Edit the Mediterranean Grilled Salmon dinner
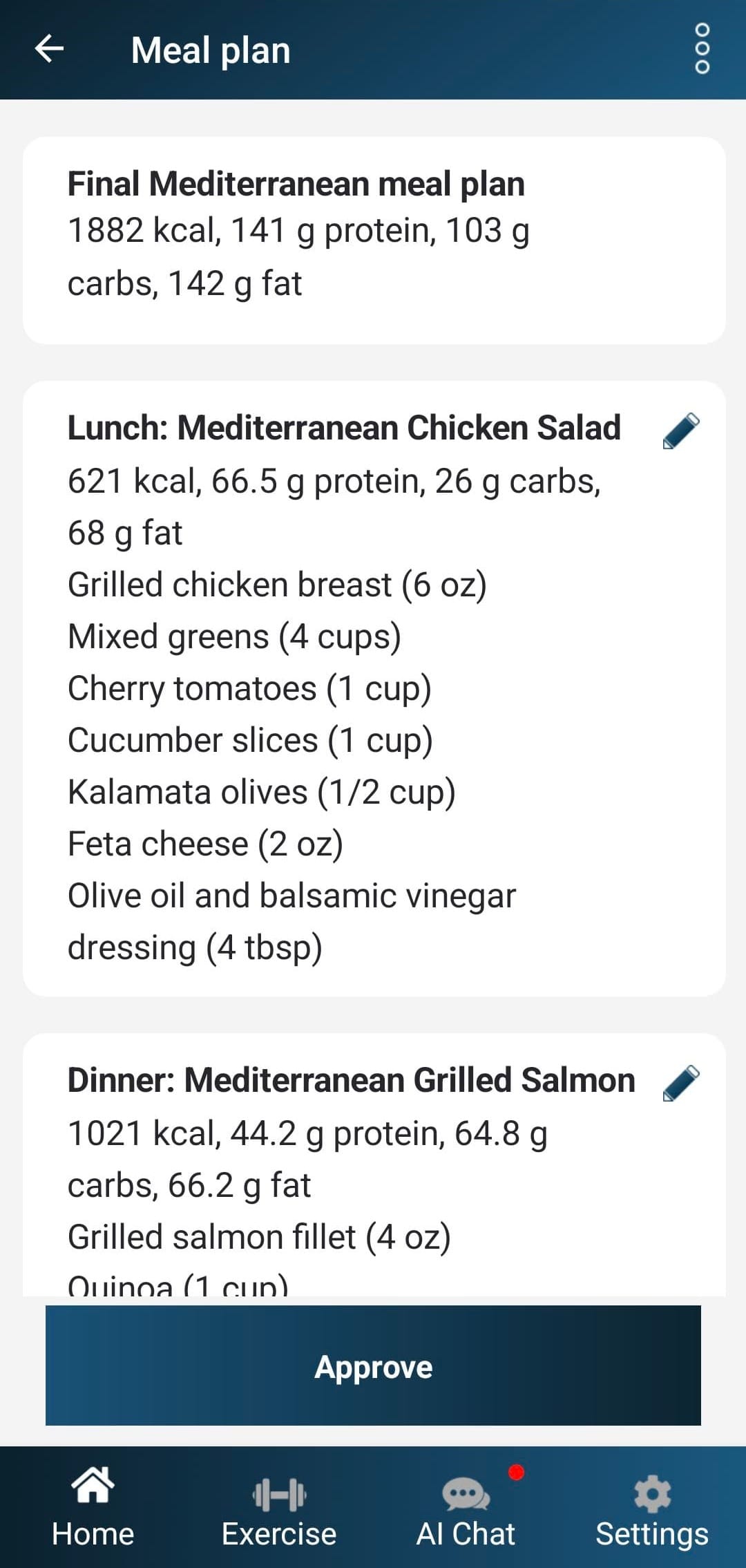This screenshot has width=746, height=1568. 681,1083
